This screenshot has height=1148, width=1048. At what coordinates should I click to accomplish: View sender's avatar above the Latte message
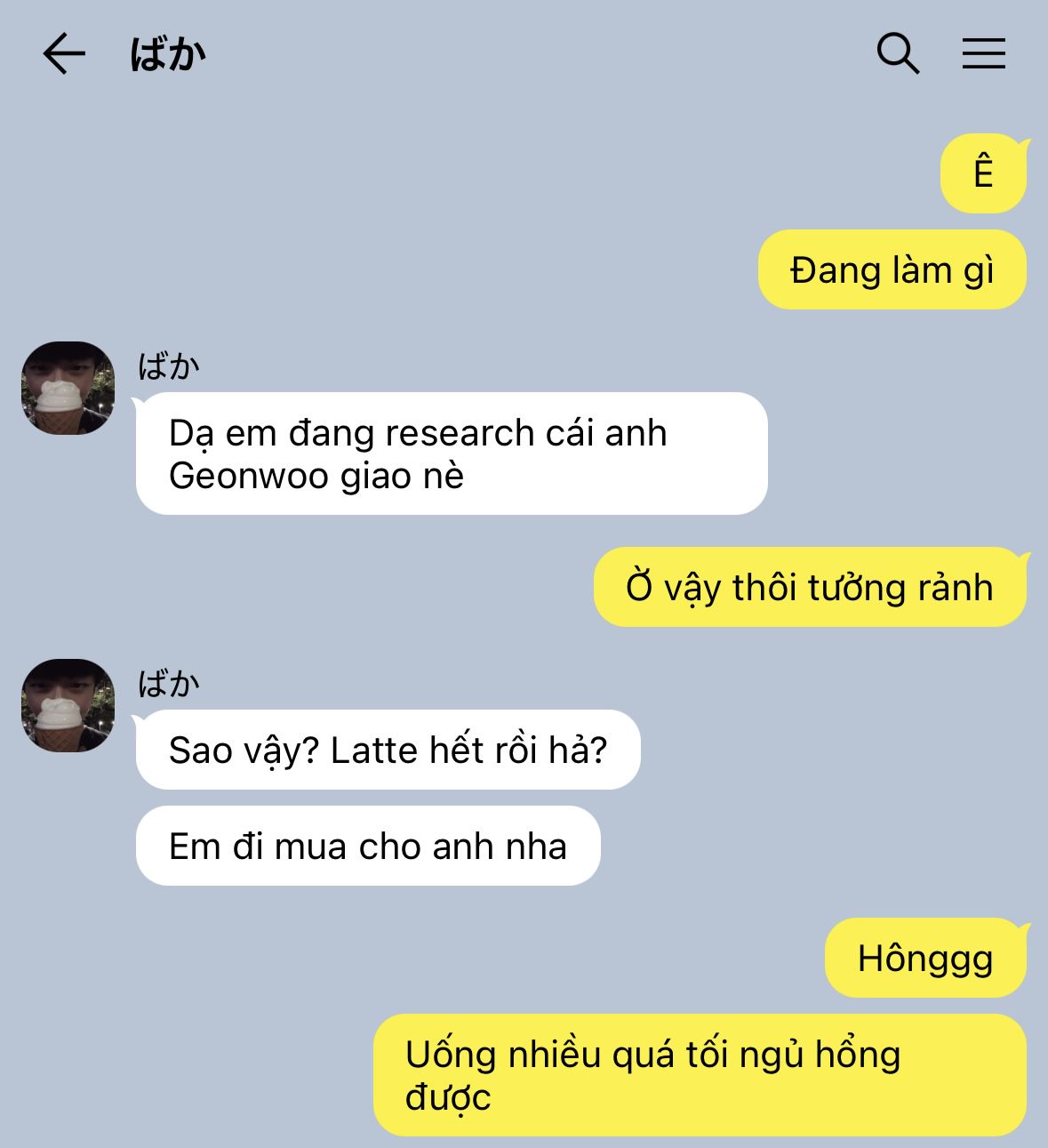pos(68,705)
